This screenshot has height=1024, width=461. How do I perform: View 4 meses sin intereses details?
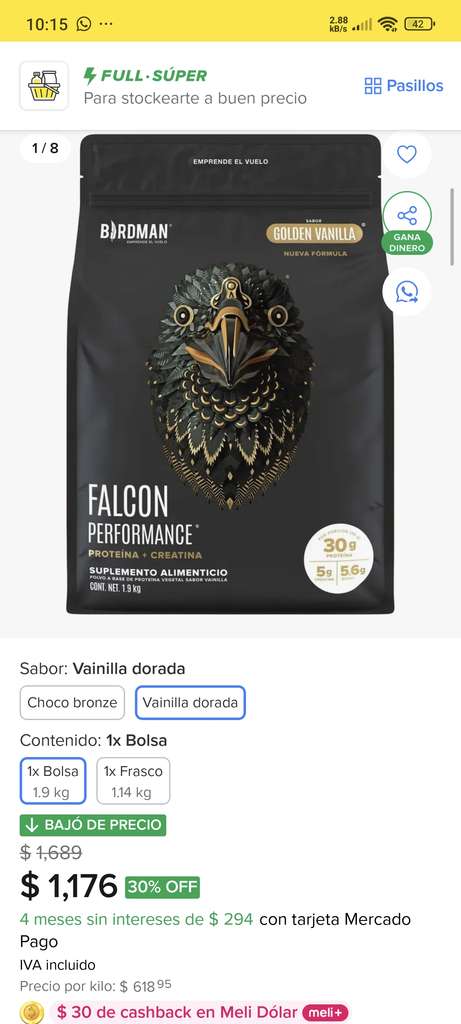[136, 919]
